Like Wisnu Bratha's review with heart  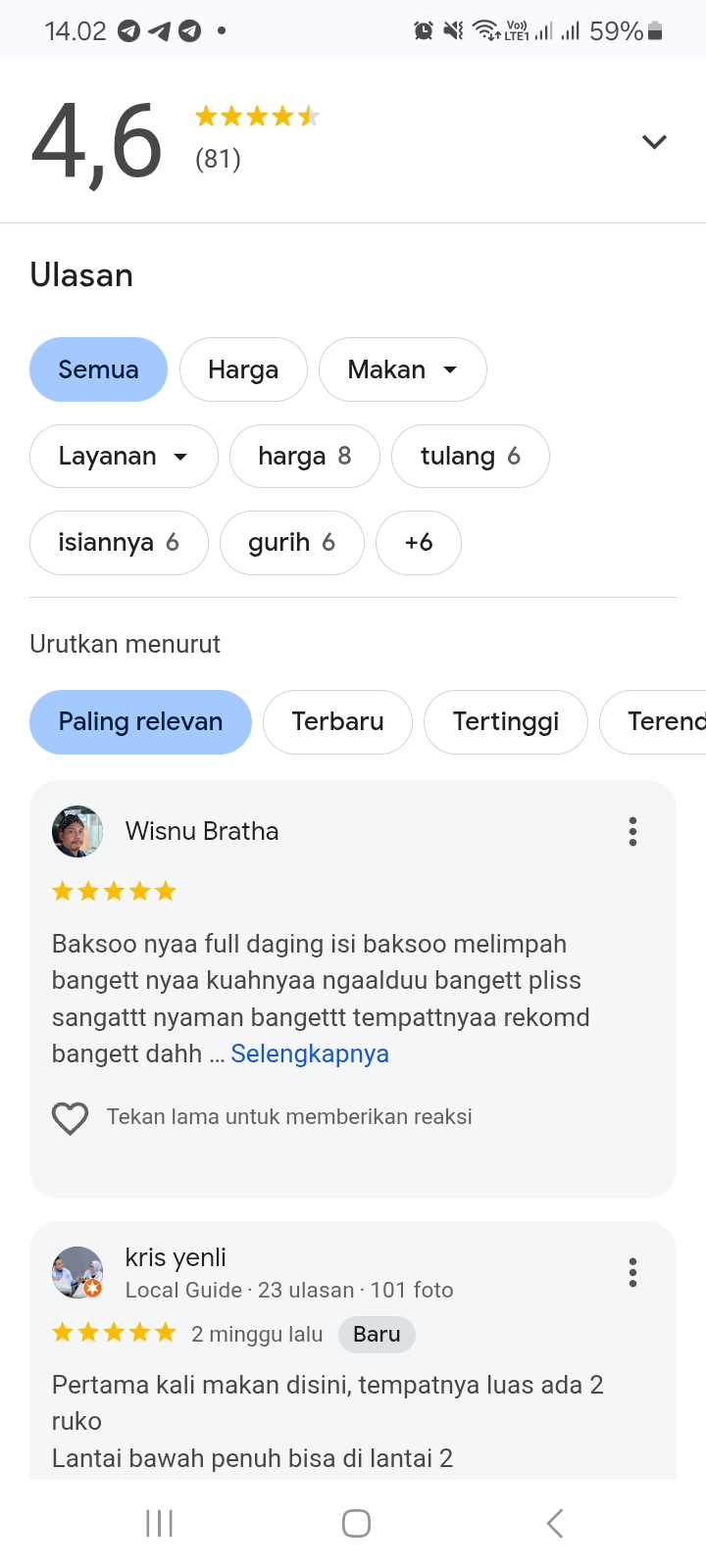point(71,1117)
